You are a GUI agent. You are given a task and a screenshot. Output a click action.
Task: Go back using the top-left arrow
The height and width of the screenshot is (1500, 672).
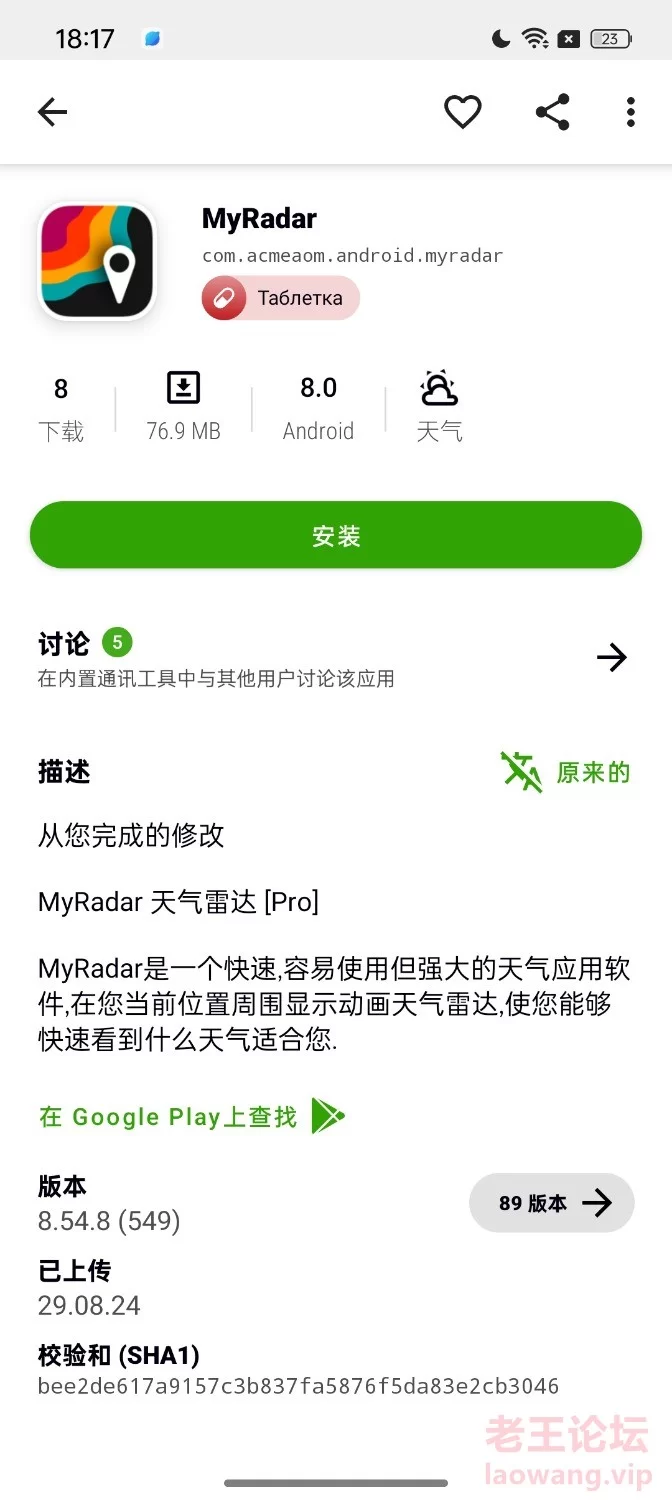[52, 112]
